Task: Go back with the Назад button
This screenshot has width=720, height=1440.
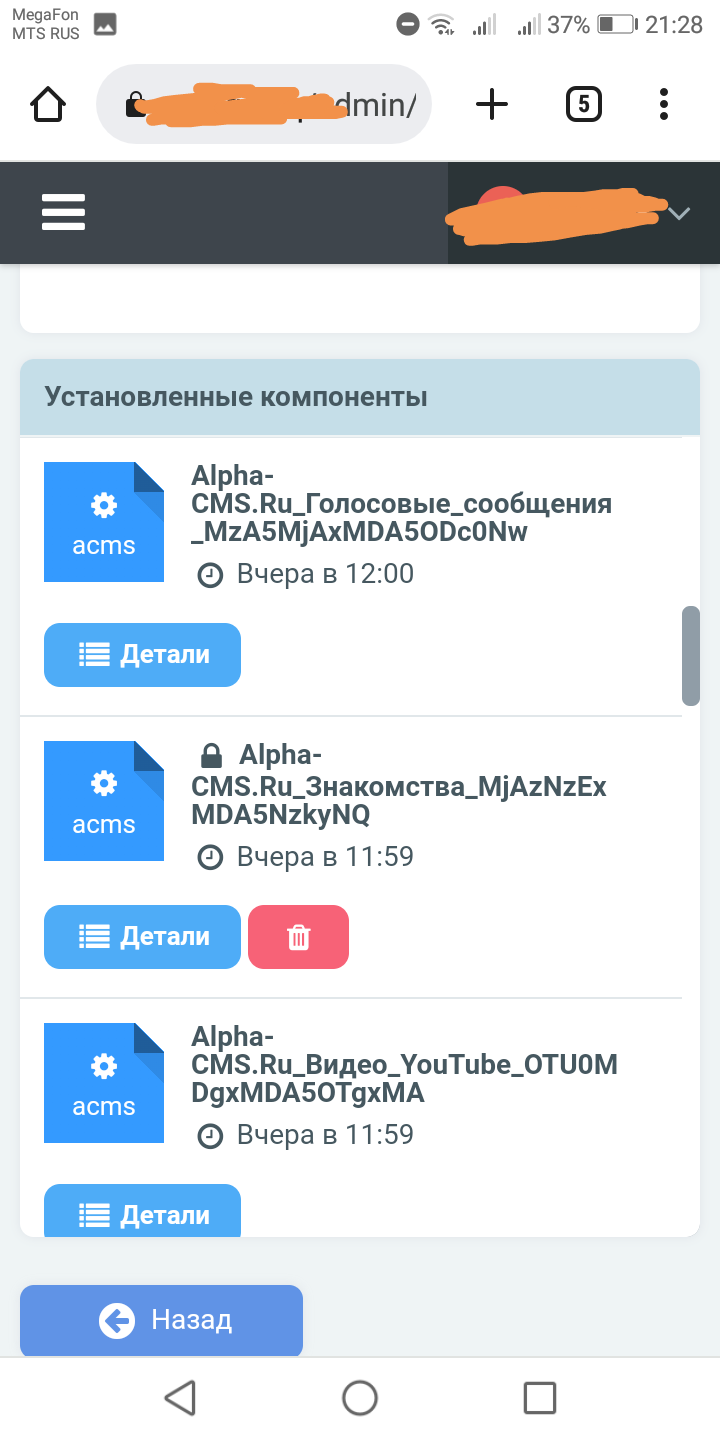Action: 161,1320
